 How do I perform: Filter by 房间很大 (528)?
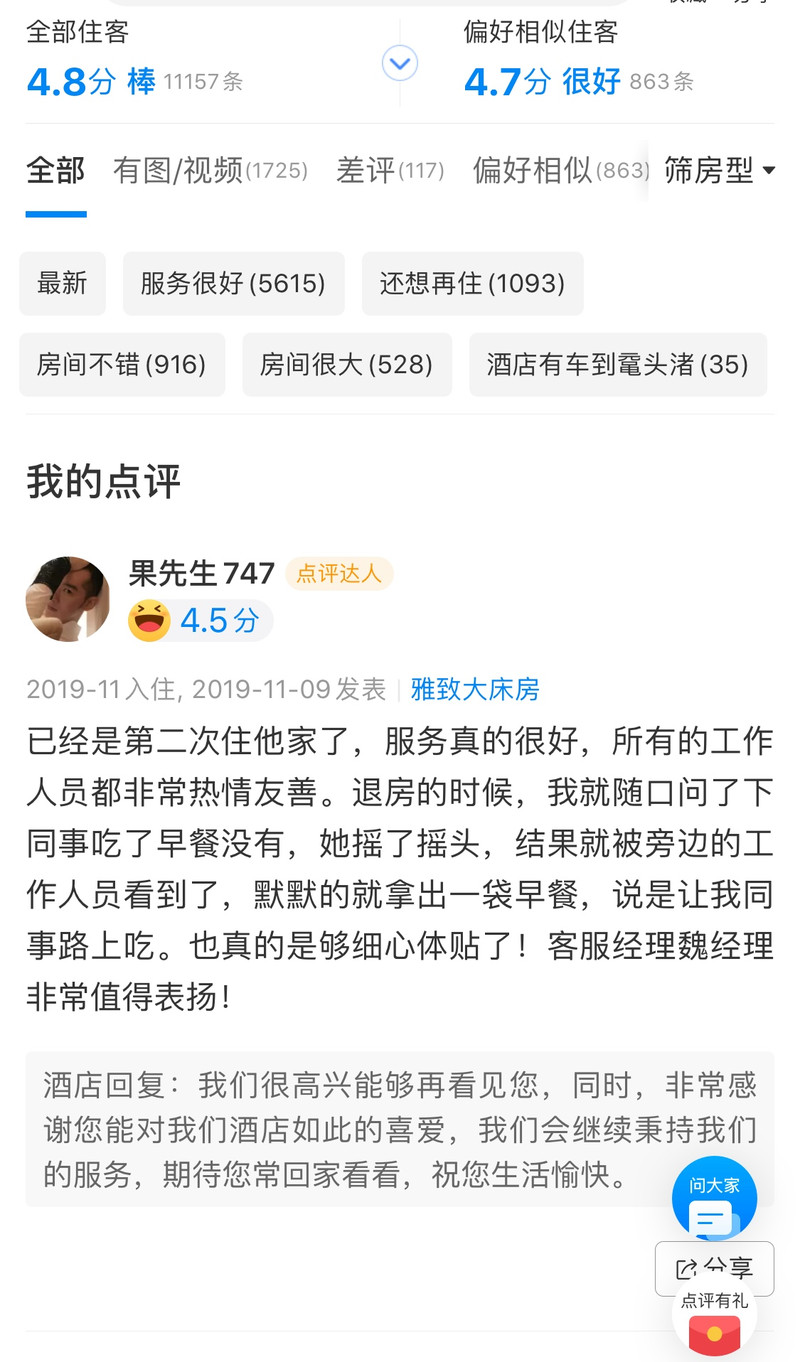346,365
